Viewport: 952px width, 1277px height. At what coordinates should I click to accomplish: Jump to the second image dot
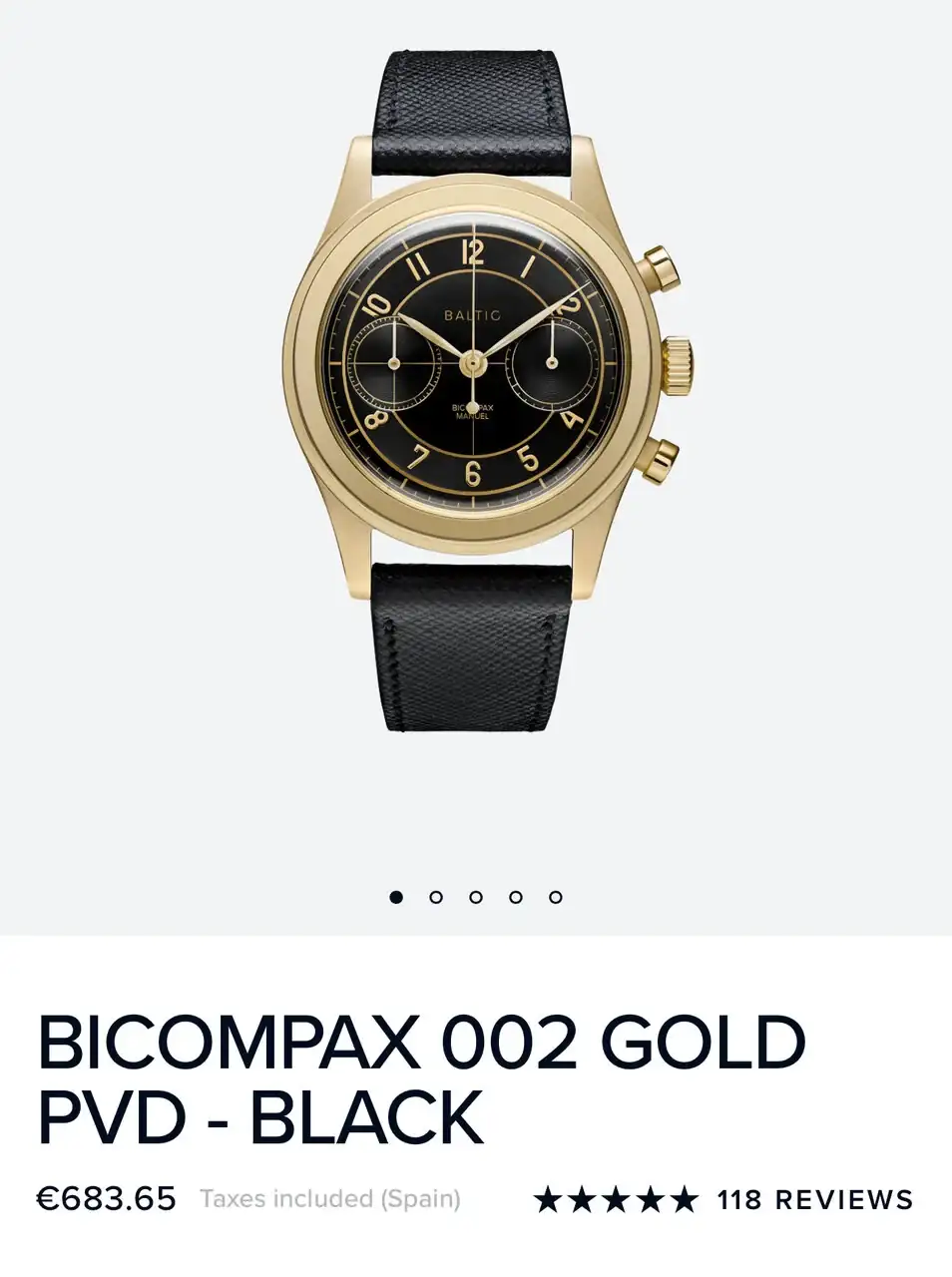tap(436, 897)
